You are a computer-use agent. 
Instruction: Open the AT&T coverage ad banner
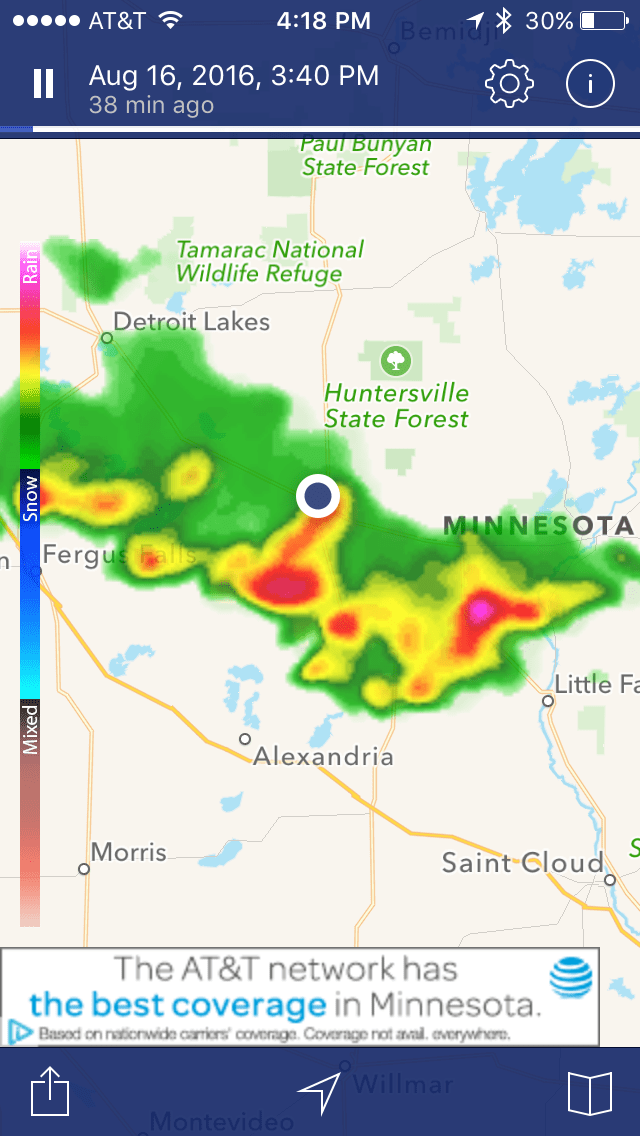point(300,996)
